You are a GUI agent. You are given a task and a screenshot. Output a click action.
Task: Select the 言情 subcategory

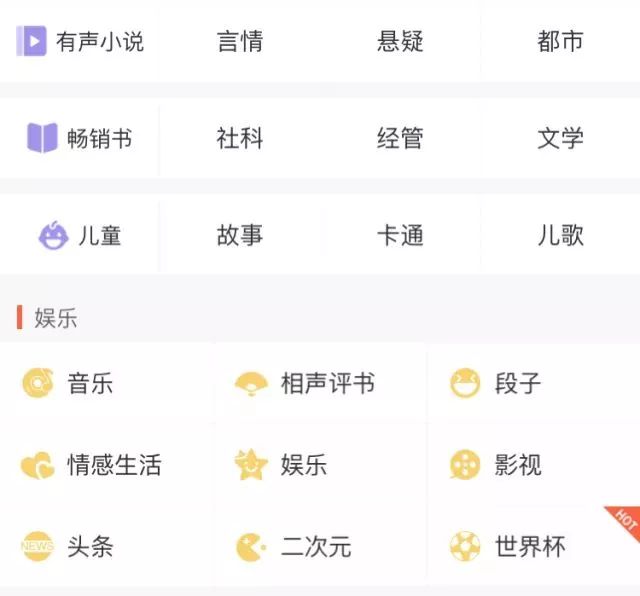coord(240,41)
